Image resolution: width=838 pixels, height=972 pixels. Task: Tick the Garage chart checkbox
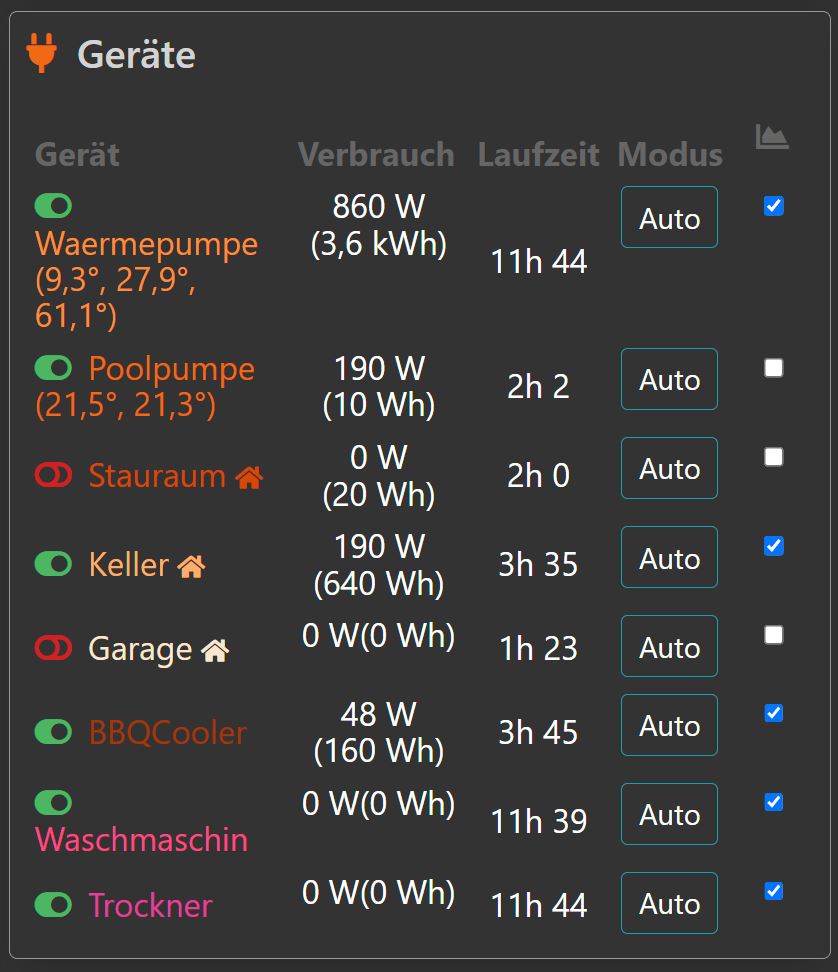[x=773, y=635]
